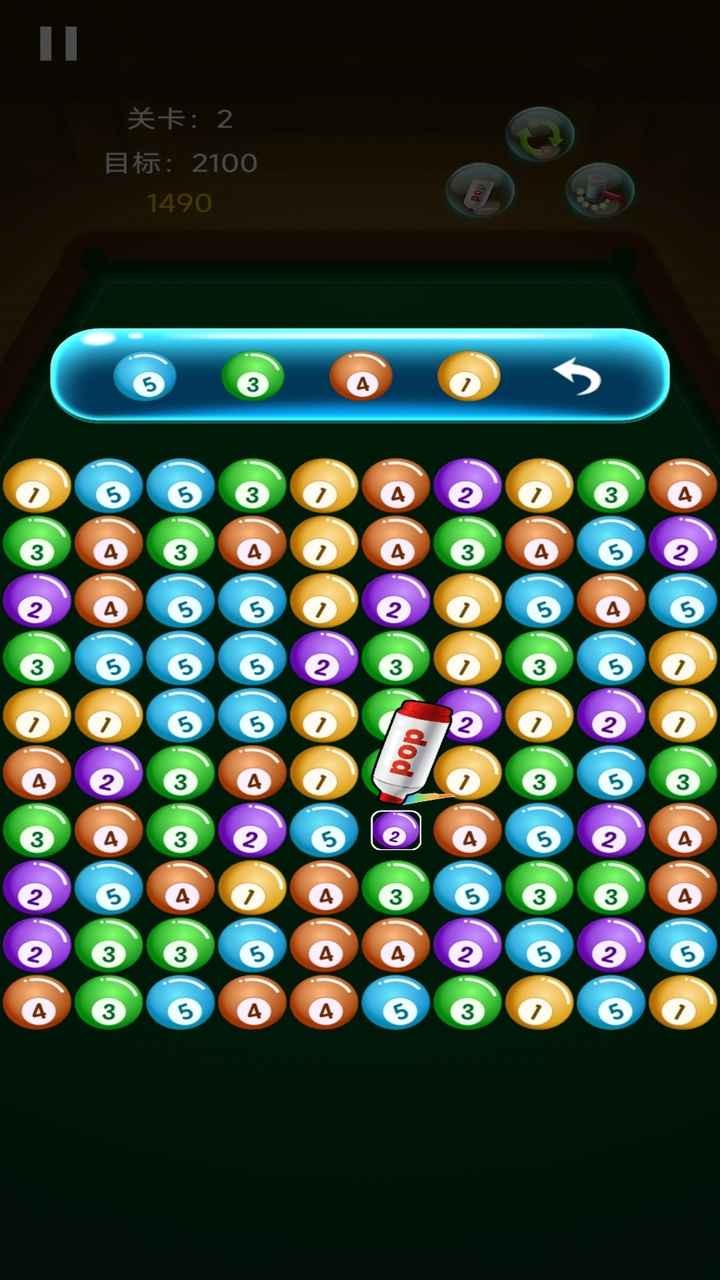This screenshot has height=1280, width=720.
Task: Choose the blue 5 ball in the color bar
Action: point(145,377)
